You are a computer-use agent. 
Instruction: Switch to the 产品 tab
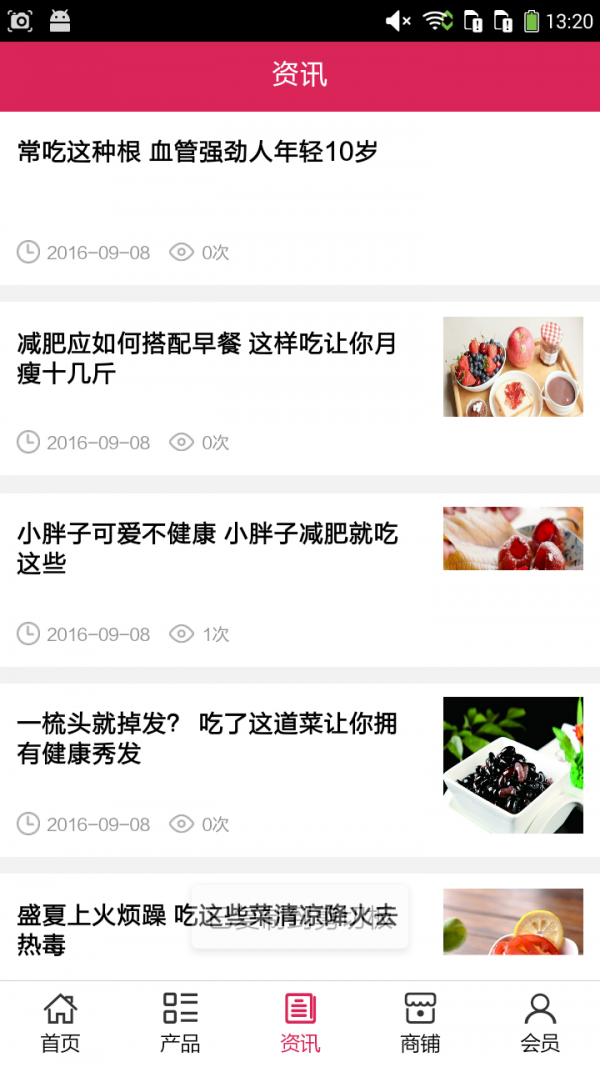click(x=180, y=1023)
